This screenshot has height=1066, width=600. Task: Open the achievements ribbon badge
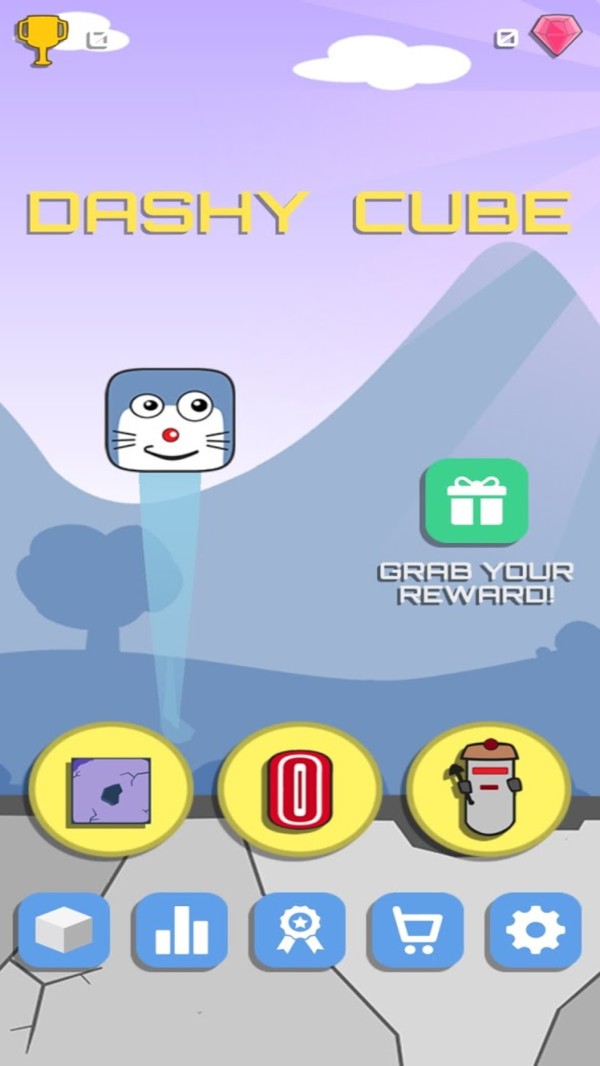coord(299,931)
